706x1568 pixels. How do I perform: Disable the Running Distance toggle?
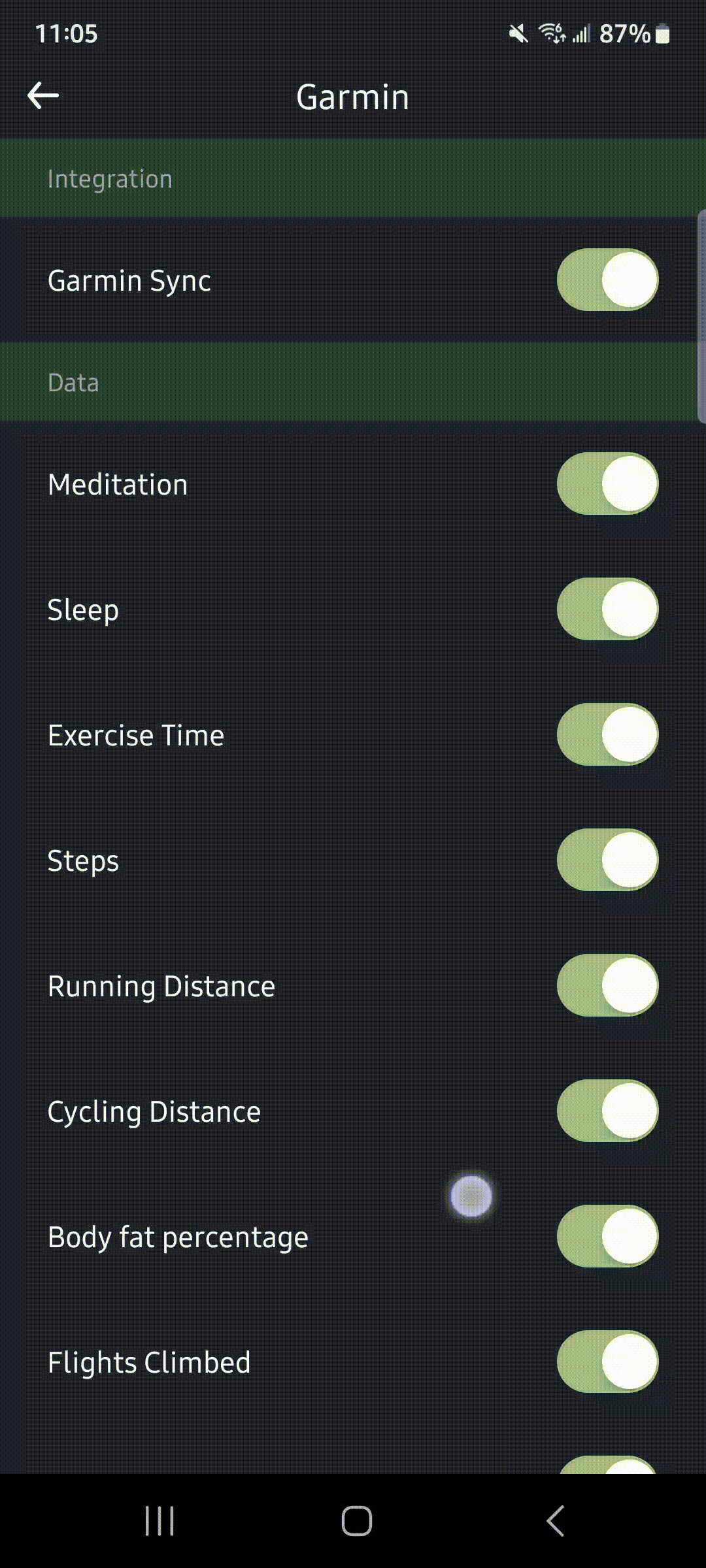click(607, 985)
